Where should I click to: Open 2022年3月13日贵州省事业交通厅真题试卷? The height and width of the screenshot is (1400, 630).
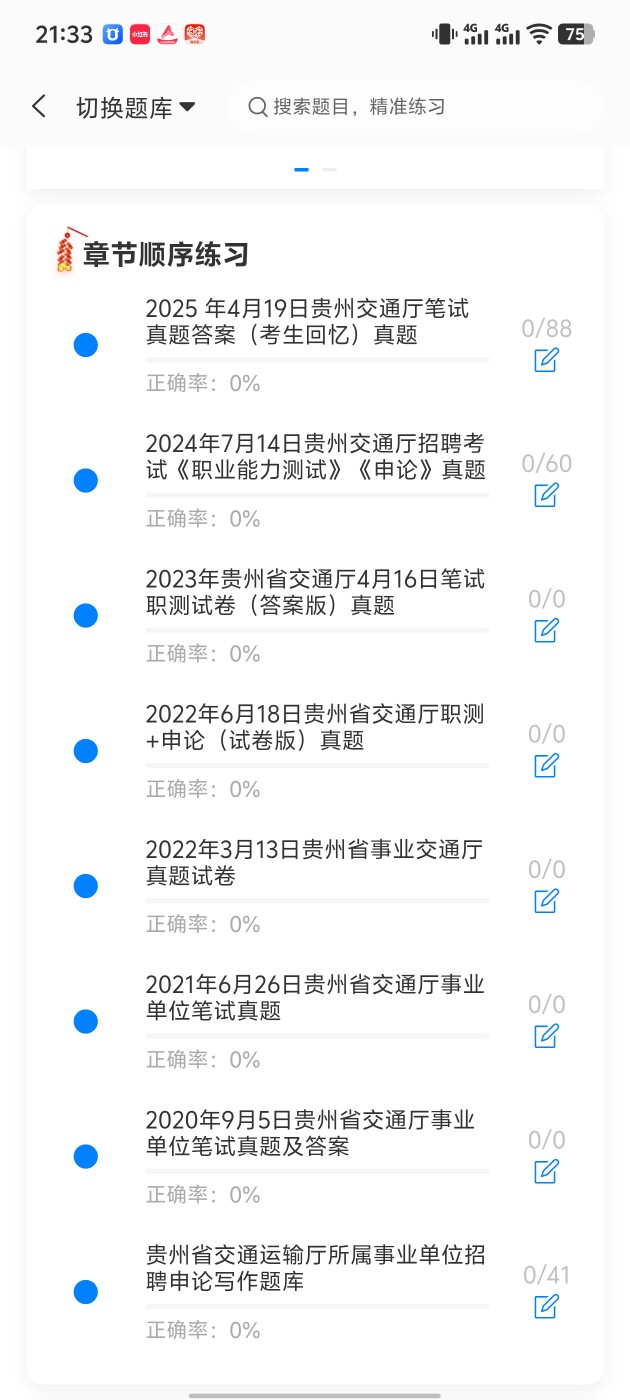[x=314, y=863]
